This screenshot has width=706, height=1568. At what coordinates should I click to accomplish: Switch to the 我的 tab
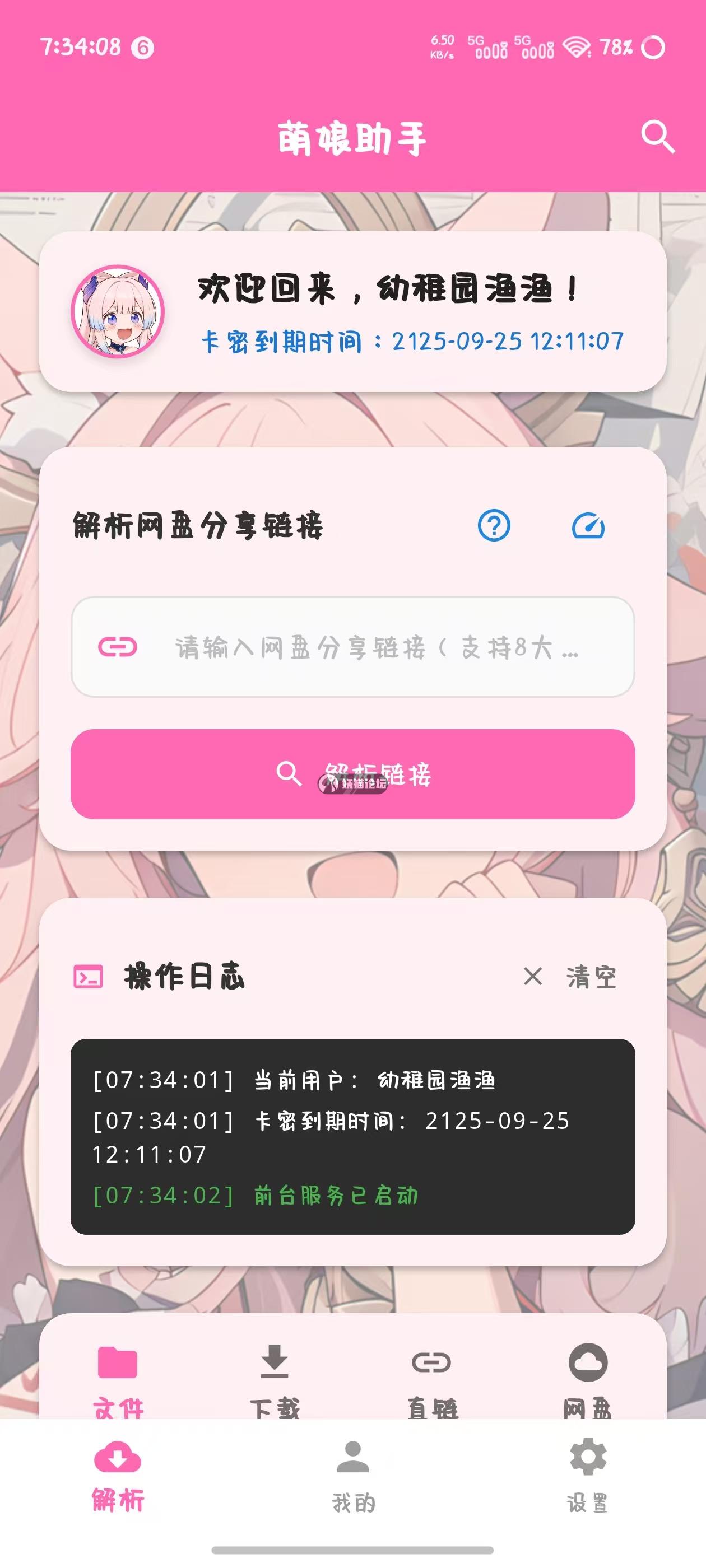click(x=352, y=1477)
